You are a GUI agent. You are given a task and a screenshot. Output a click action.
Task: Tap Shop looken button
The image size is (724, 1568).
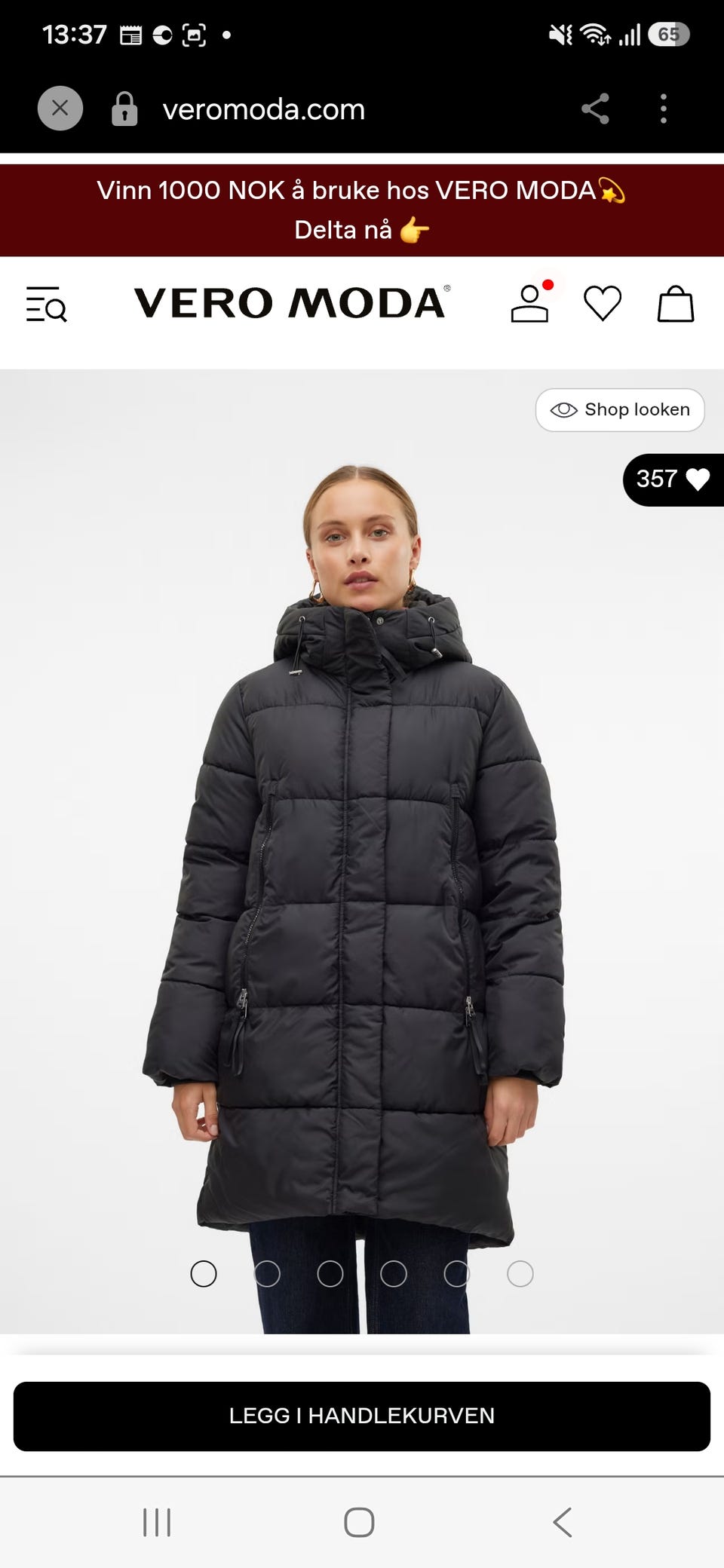pos(620,409)
